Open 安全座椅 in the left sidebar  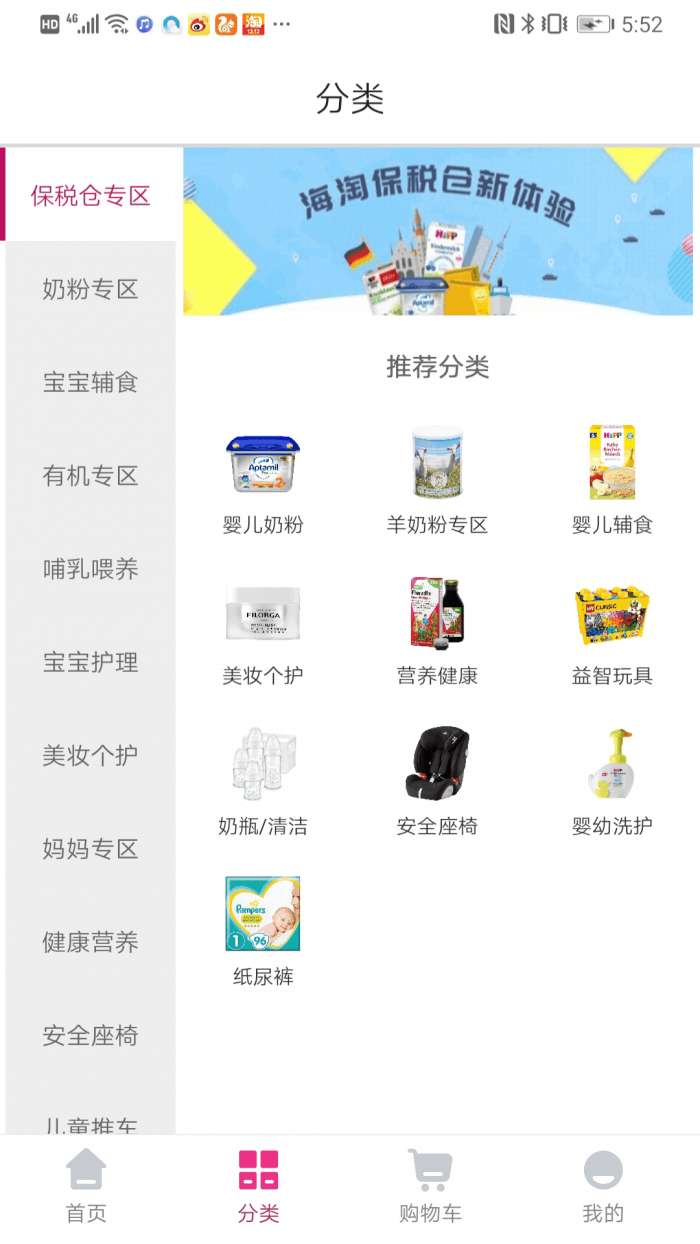tap(90, 1035)
